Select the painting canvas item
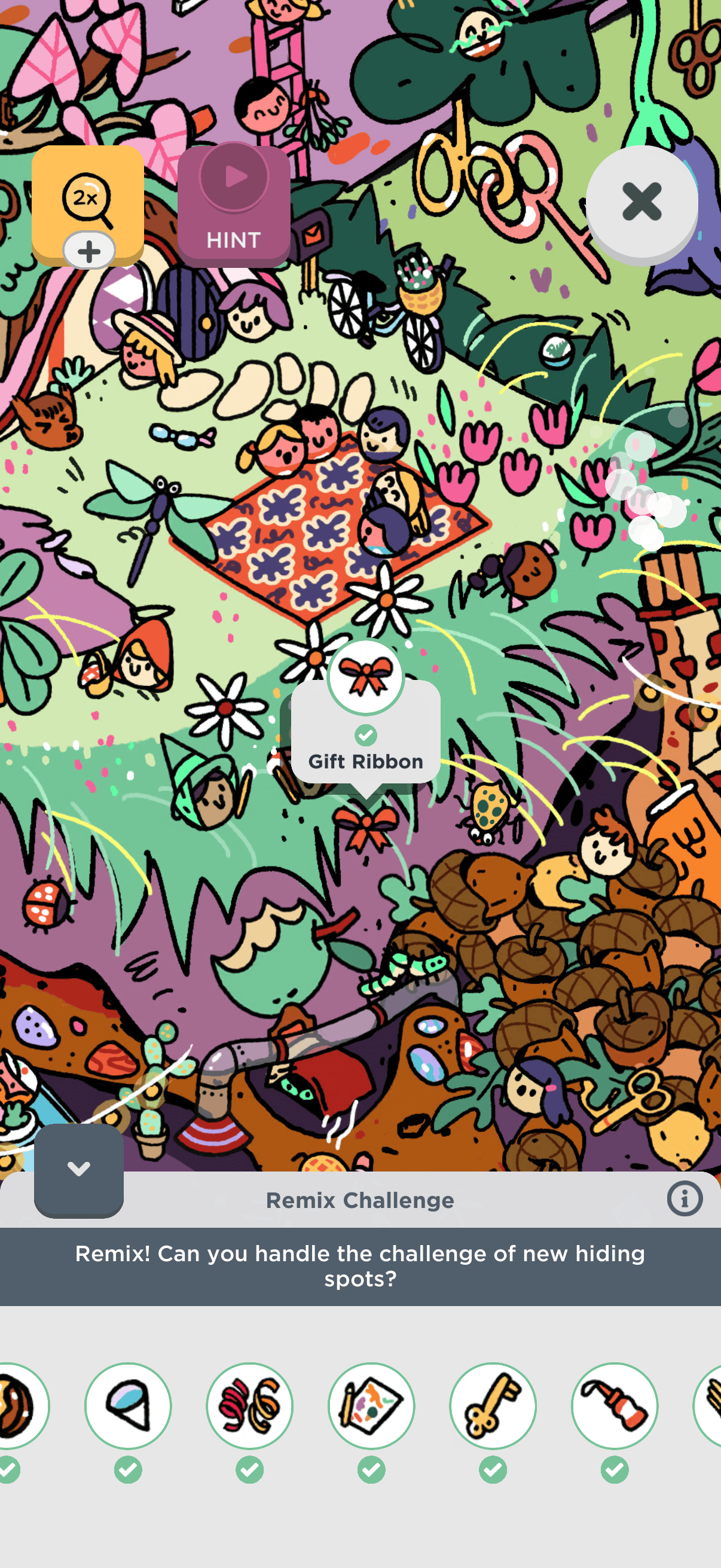 point(371,1405)
